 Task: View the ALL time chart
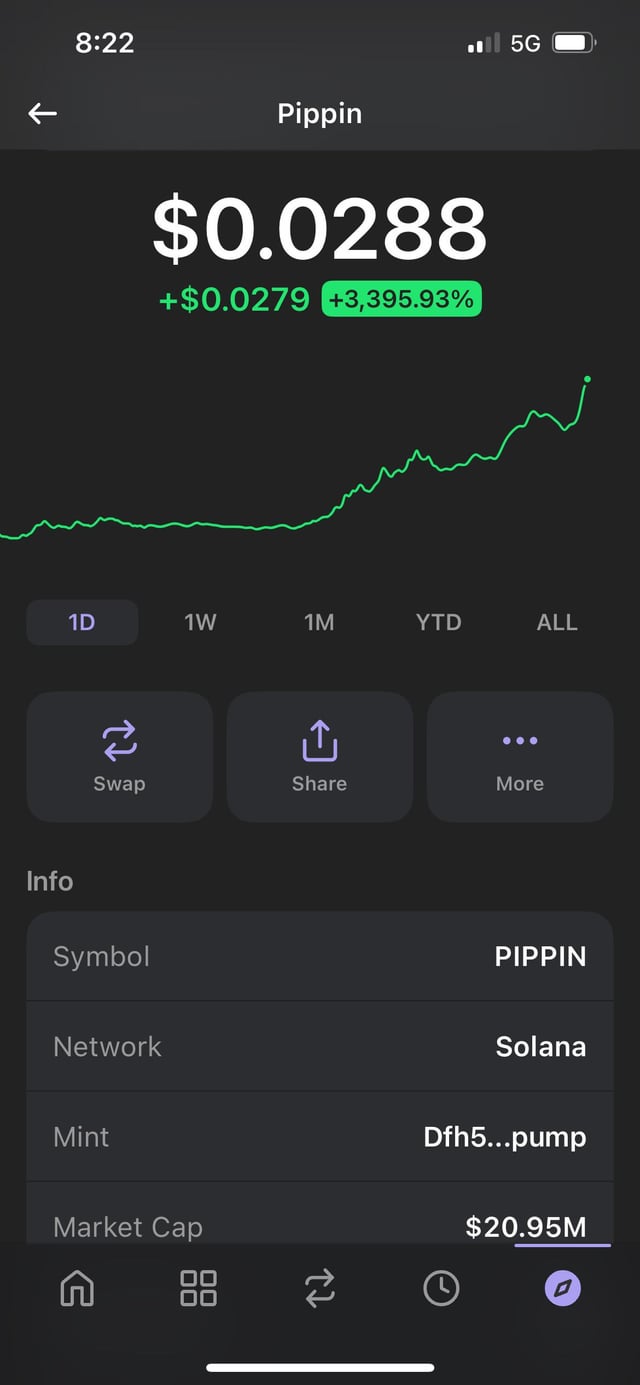557,622
